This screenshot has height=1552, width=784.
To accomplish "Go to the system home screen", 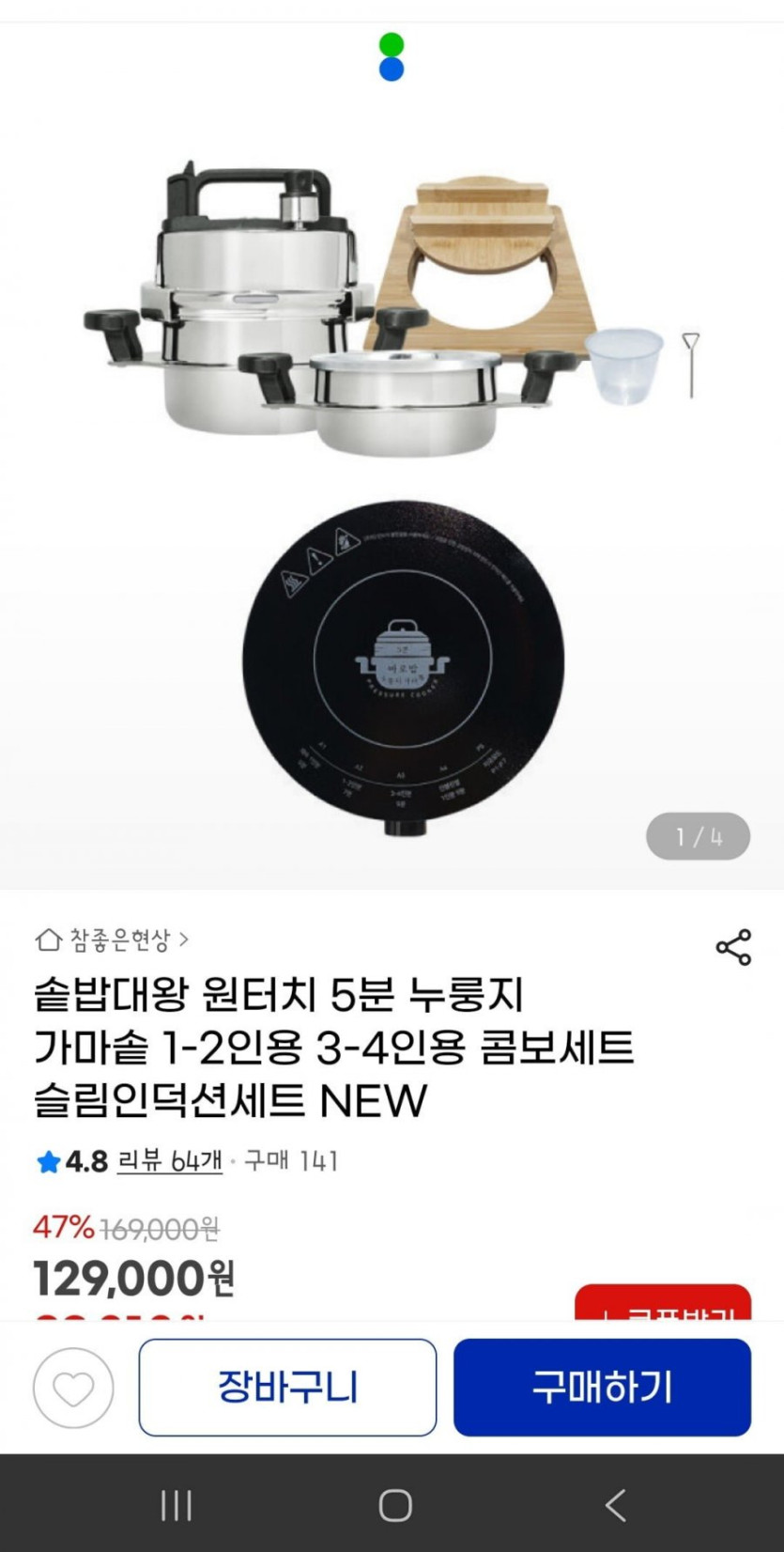I will [x=395, y=1505].
